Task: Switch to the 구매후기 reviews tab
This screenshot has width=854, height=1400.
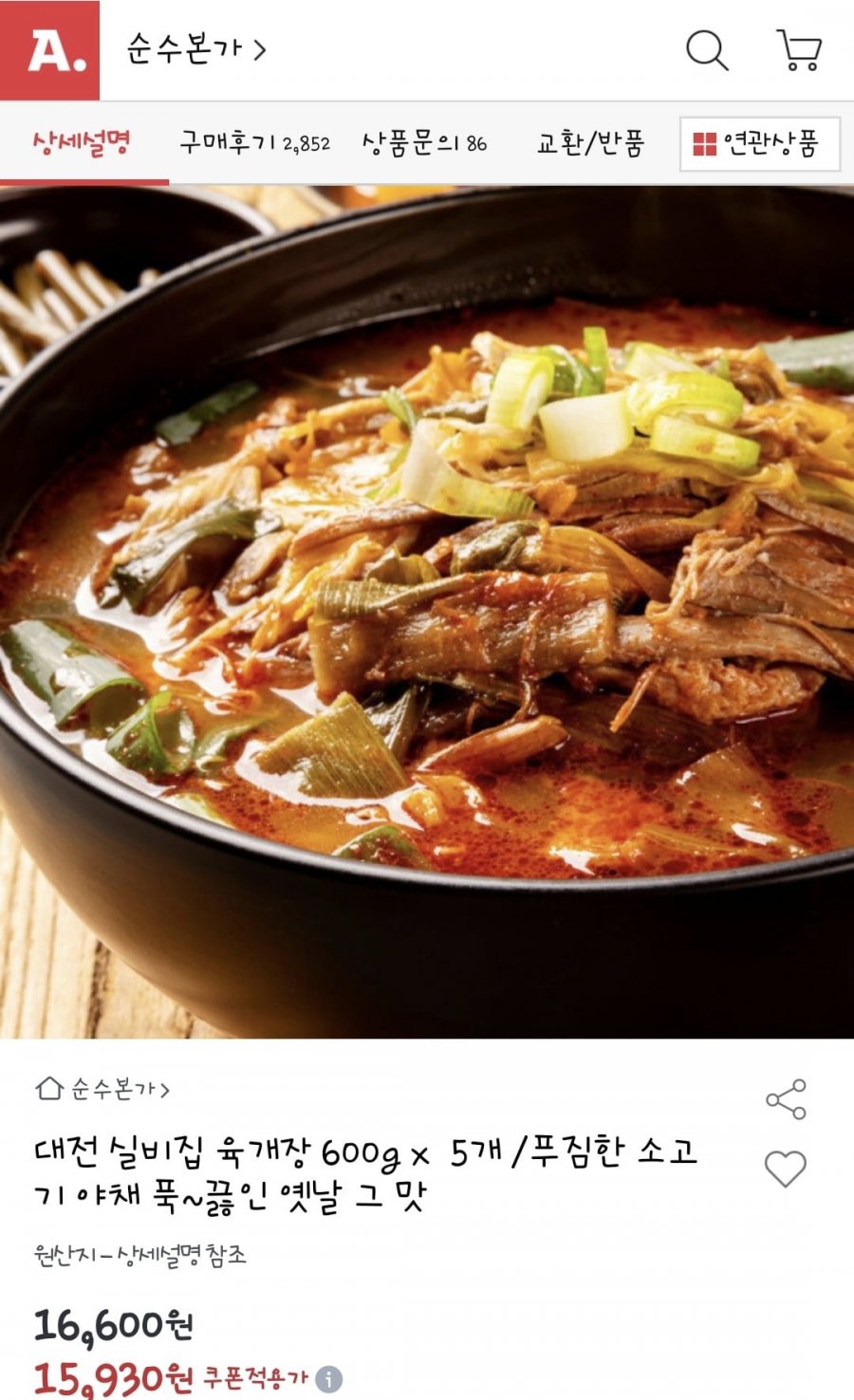Action: click(254, 144)
